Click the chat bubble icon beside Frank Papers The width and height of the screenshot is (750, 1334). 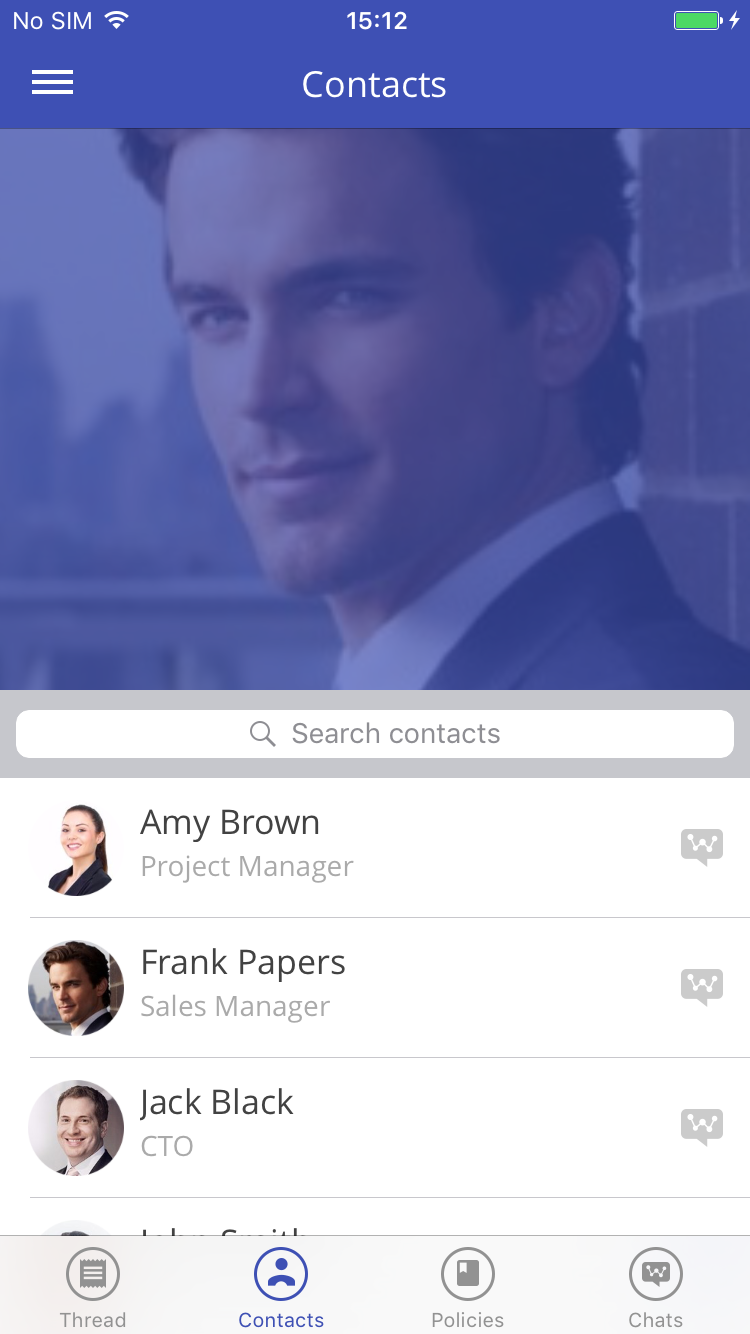point(701,985)
